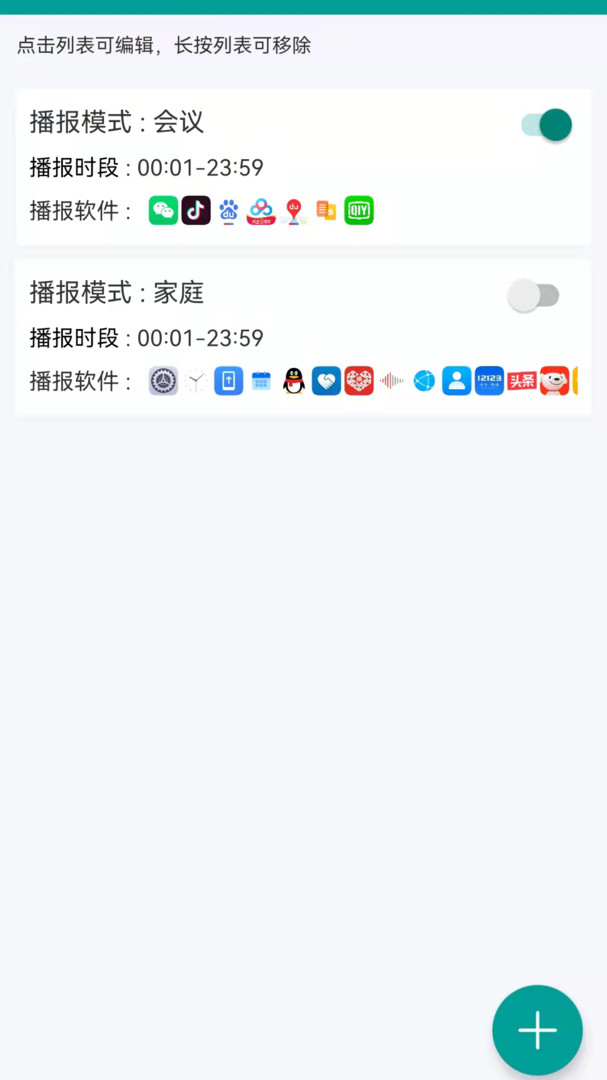Image resolution: width=607 pixels, height=1080 pixels.
Task: Turn off the 会议 broadcast mode switch
Action: 546,125
